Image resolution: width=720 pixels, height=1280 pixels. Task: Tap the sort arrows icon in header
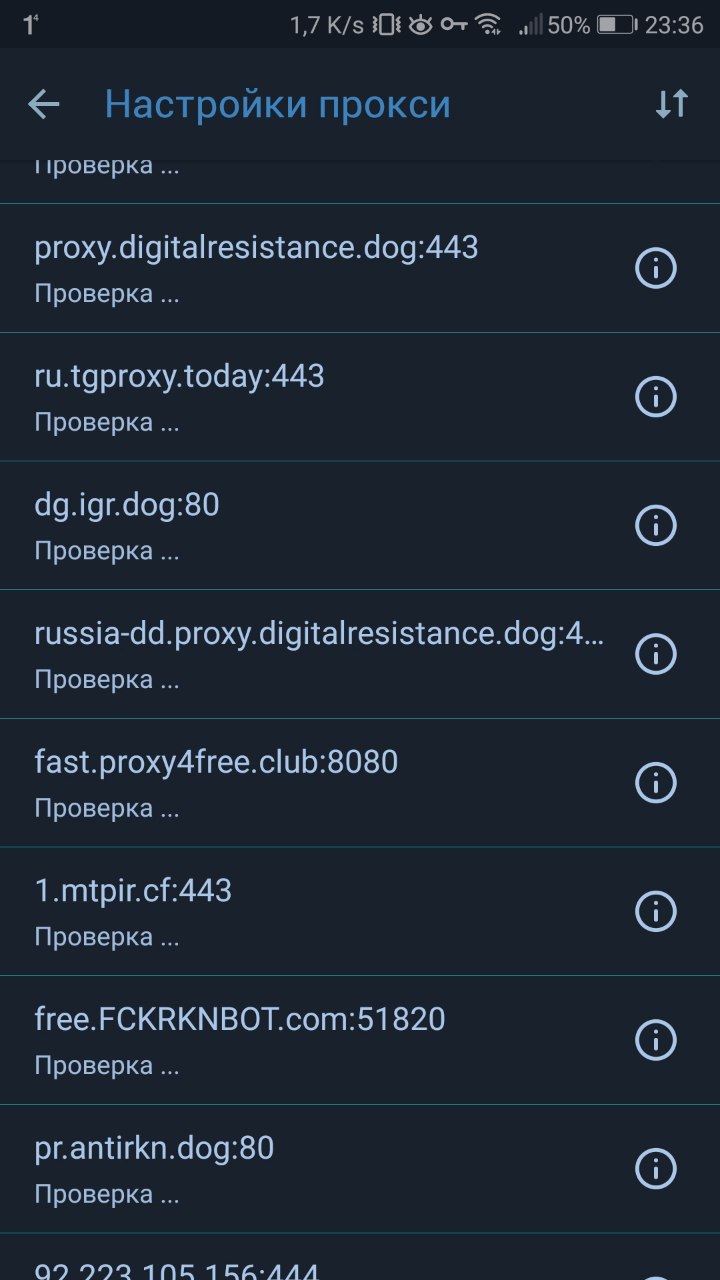click(672, 104)
